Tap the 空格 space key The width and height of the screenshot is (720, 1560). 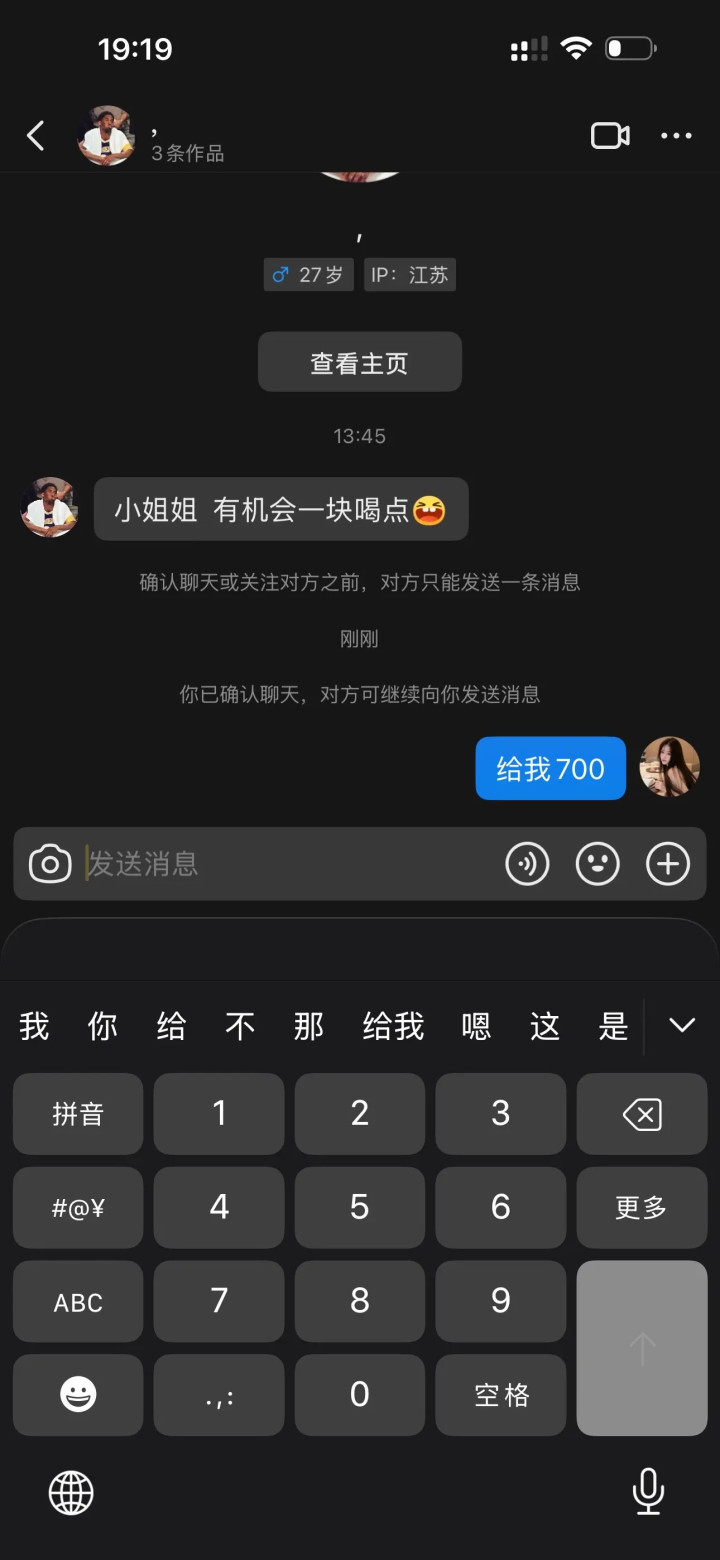[x=501, y=1395]
